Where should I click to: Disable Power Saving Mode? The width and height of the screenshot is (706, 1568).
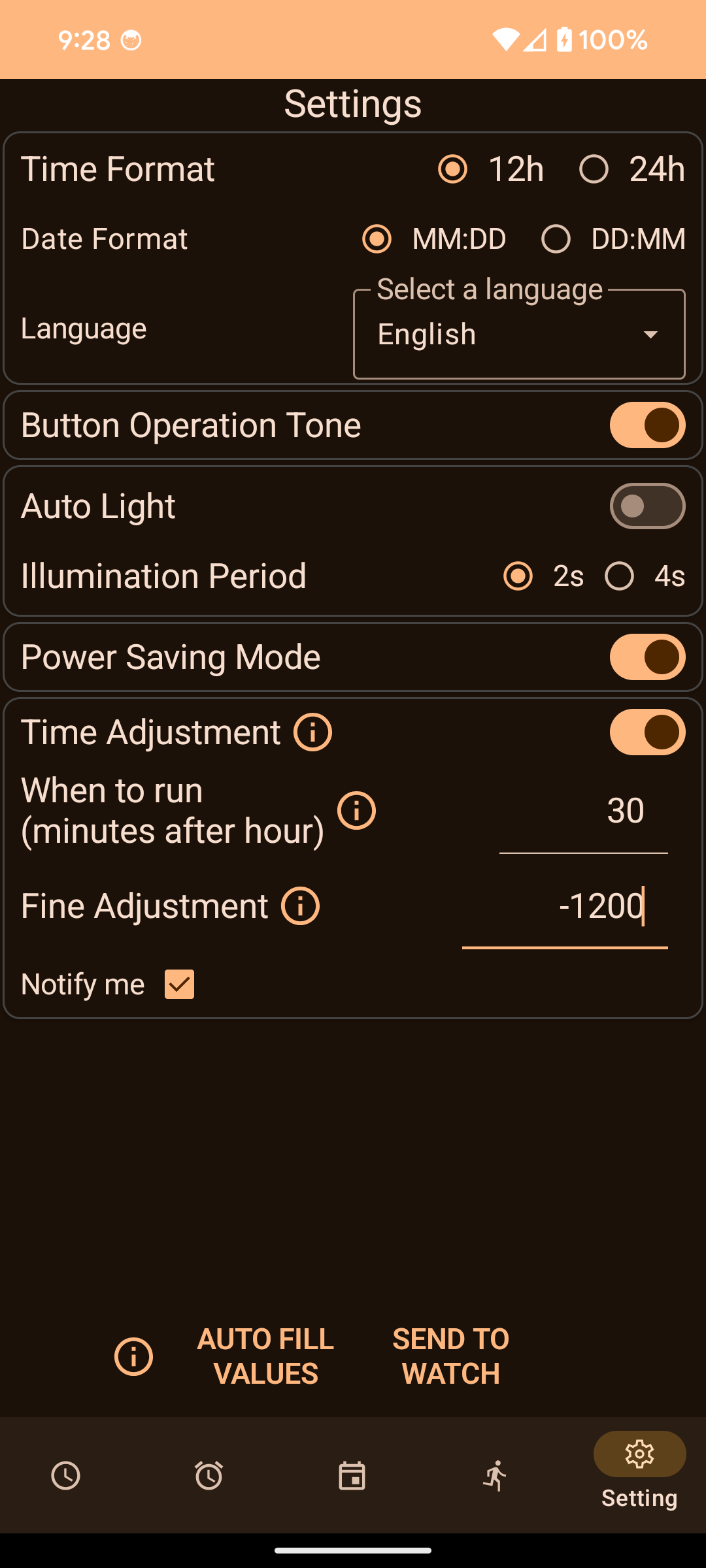[x=647, y=657]
